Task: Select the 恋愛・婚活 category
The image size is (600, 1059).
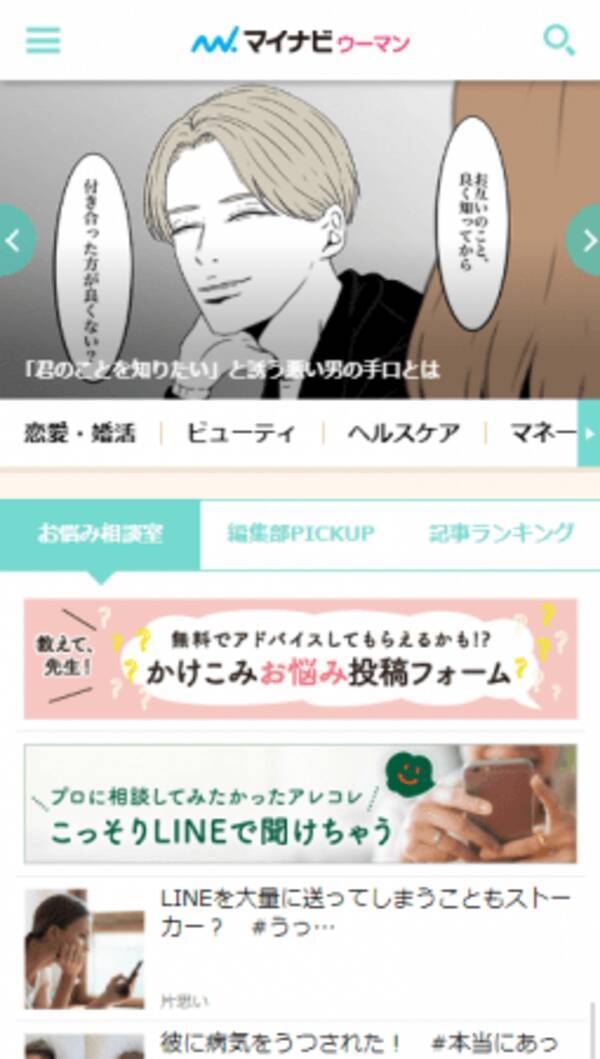Action: coord(79,433)
